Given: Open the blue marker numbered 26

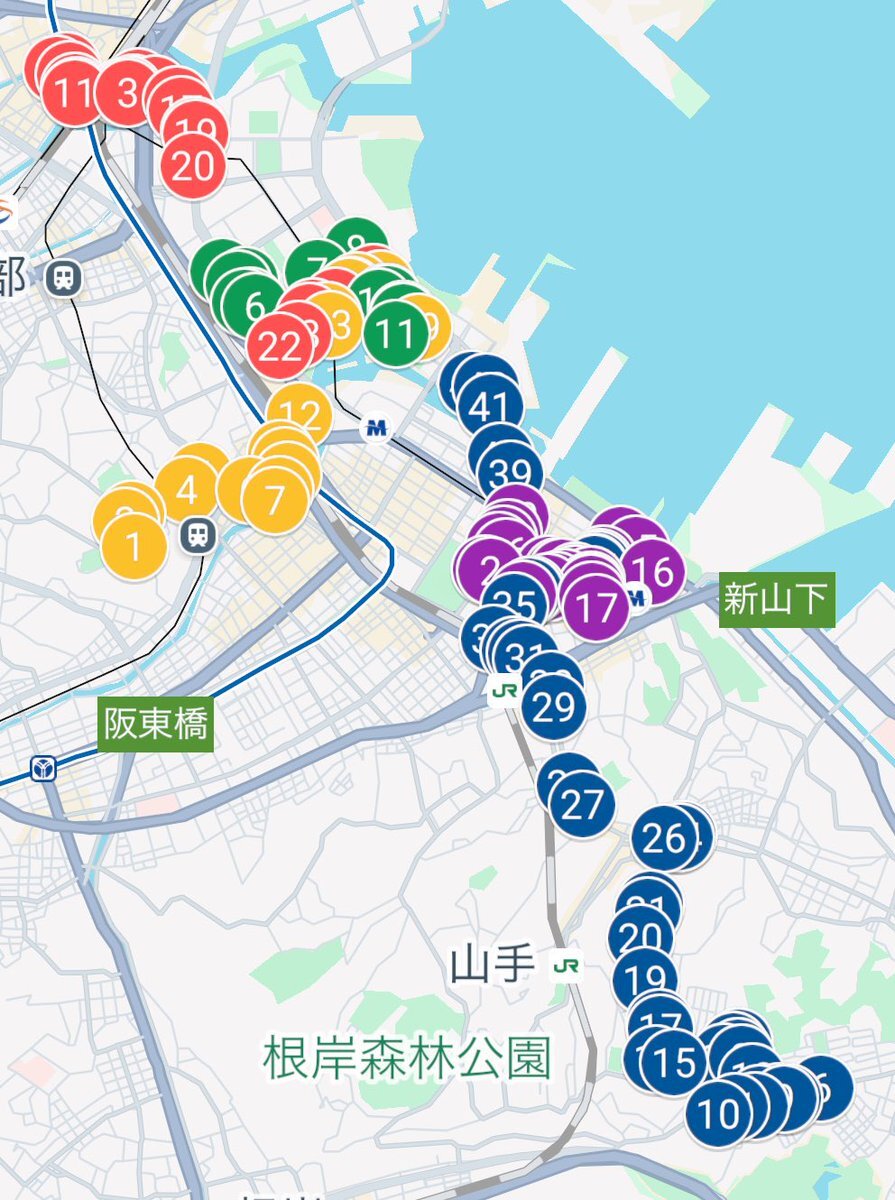Looking at the screenshot, I should (664, 840).
